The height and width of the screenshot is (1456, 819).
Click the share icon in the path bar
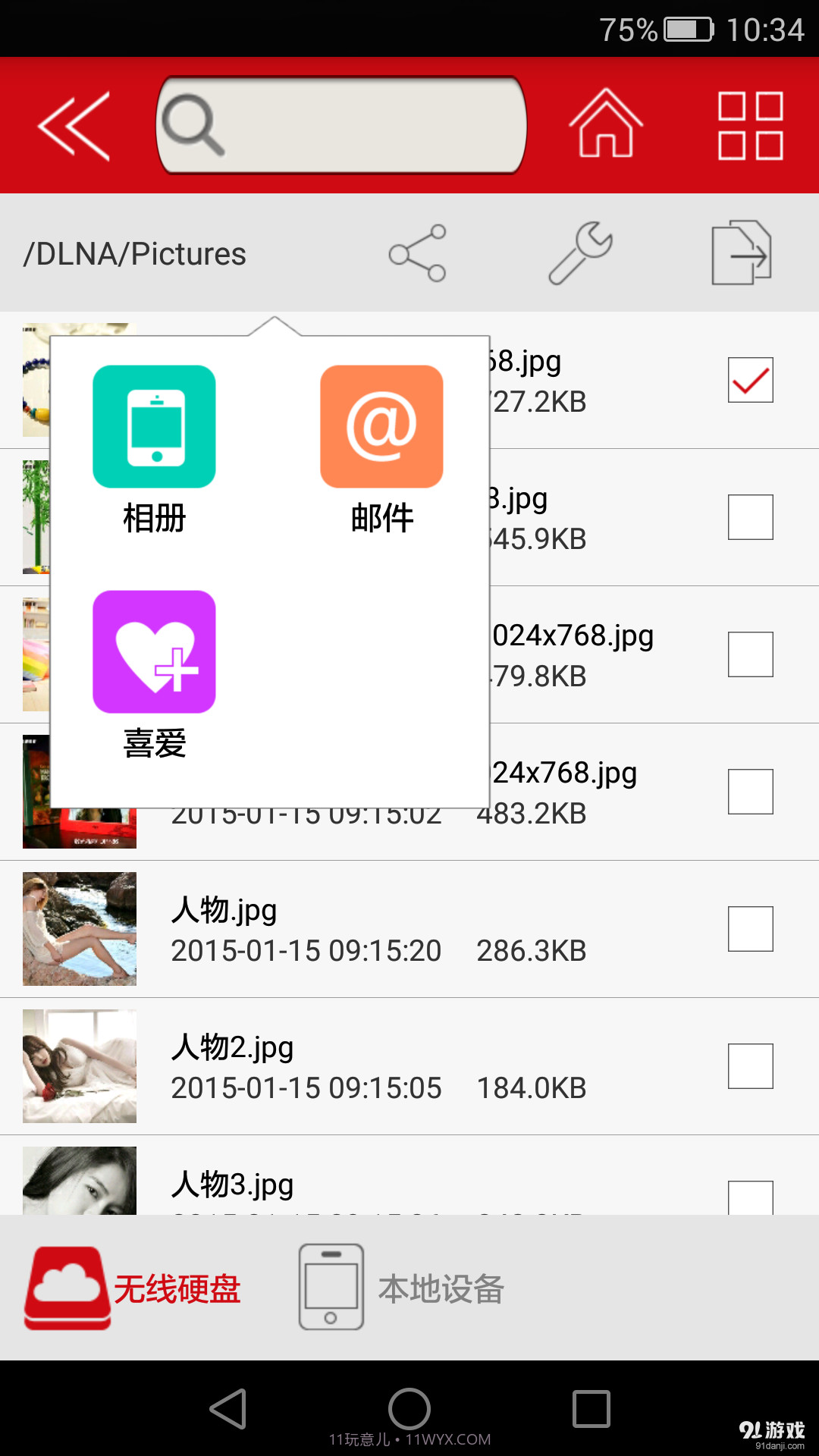coord(419,253)
